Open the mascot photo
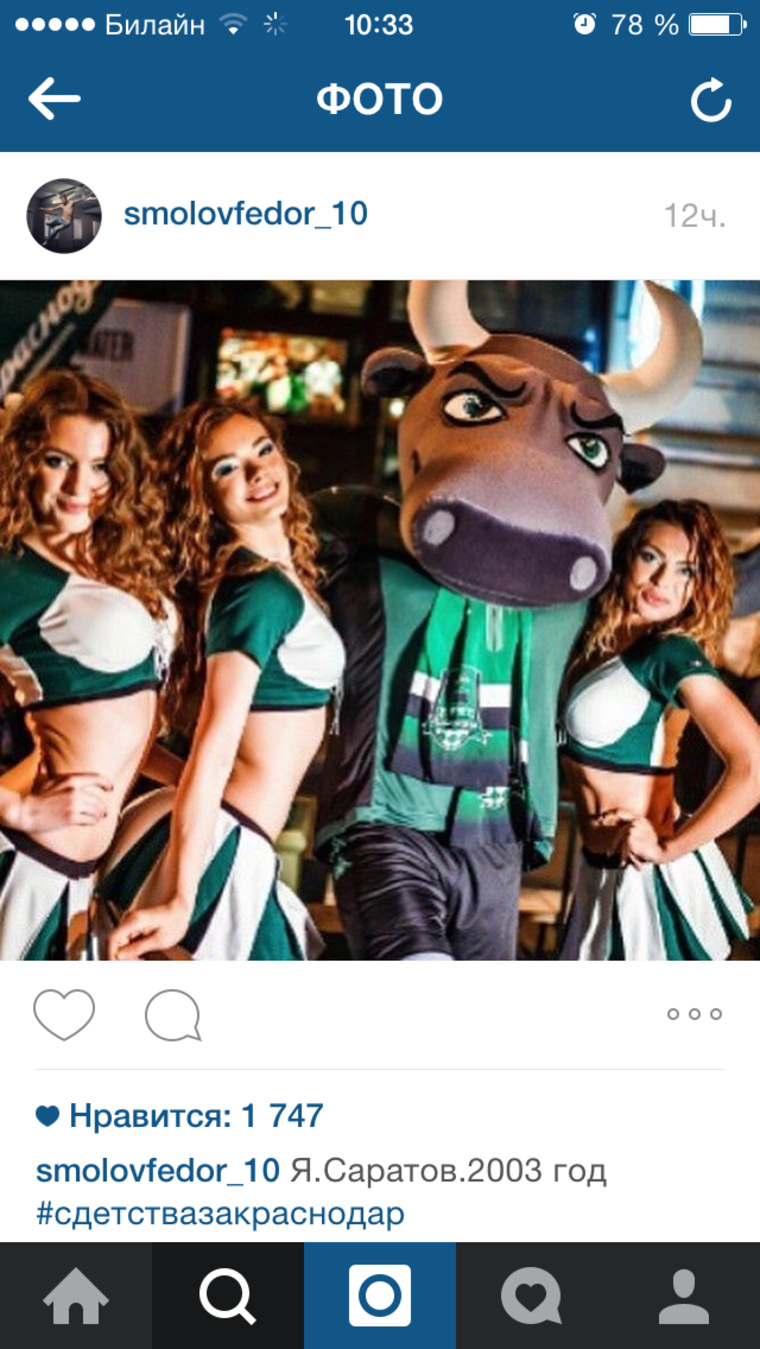The height and width of the screenshot is (1349, 760). (x=380, y=620)
